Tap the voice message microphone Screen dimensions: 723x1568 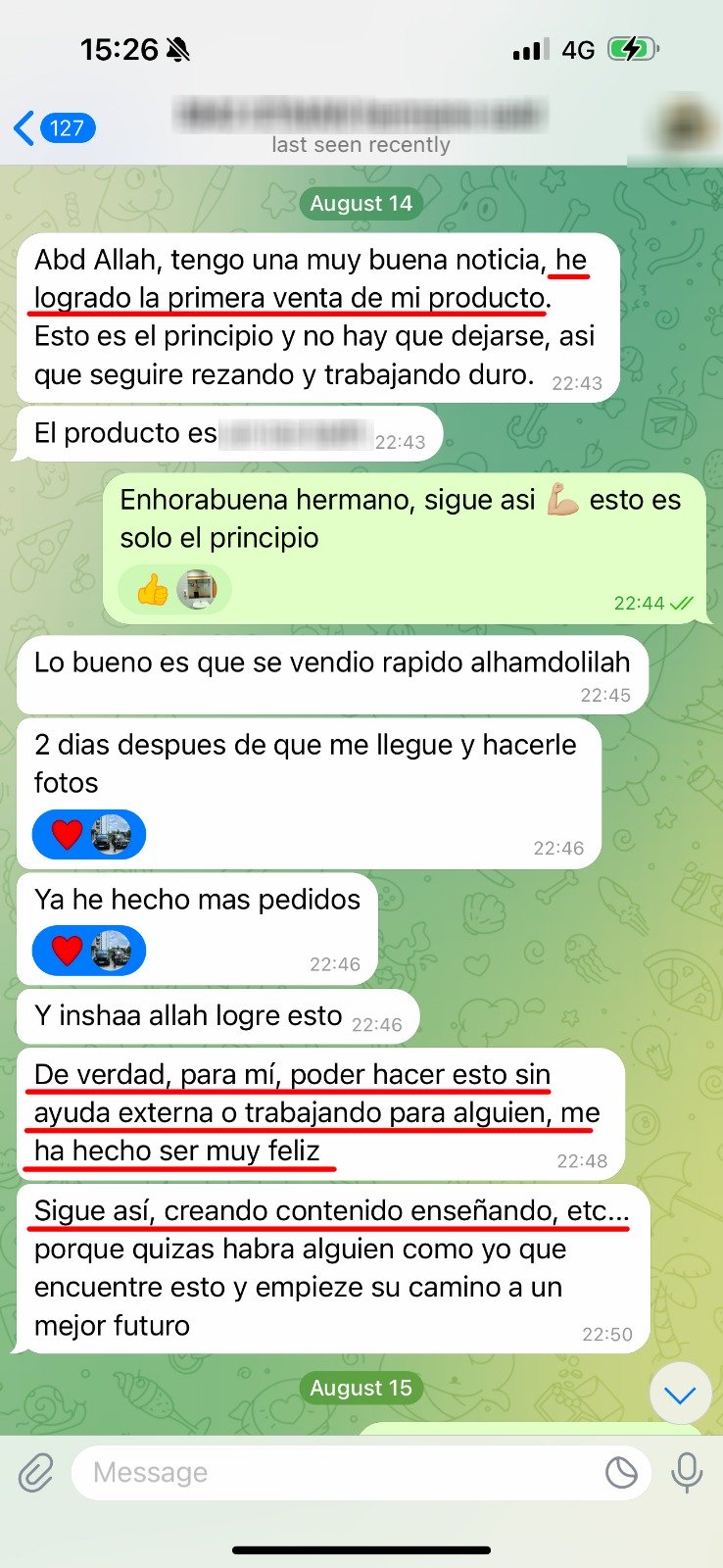pyautogui.click(x=687, y=1472)
